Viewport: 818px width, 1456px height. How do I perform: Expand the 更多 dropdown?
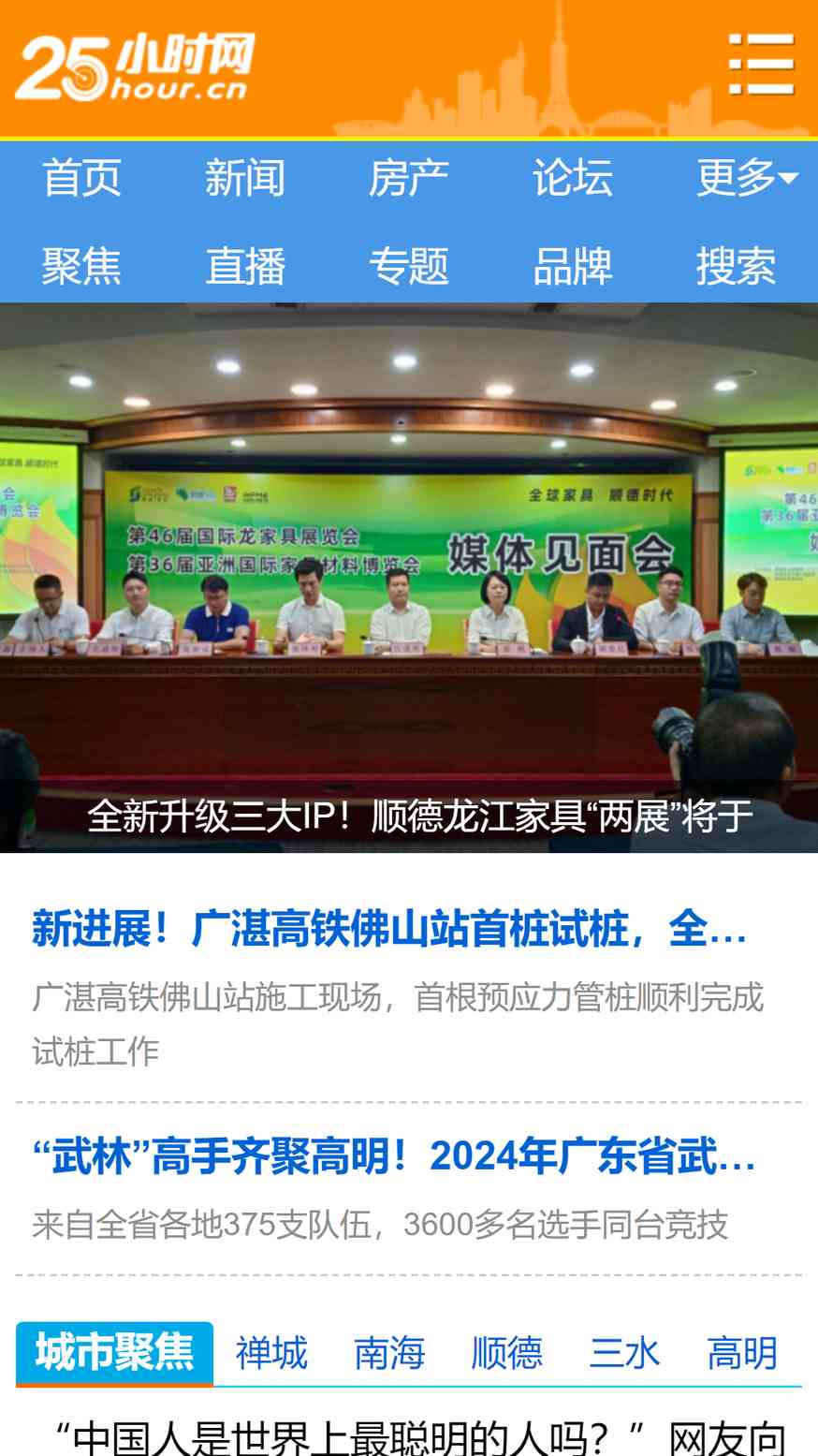[746, 178]
